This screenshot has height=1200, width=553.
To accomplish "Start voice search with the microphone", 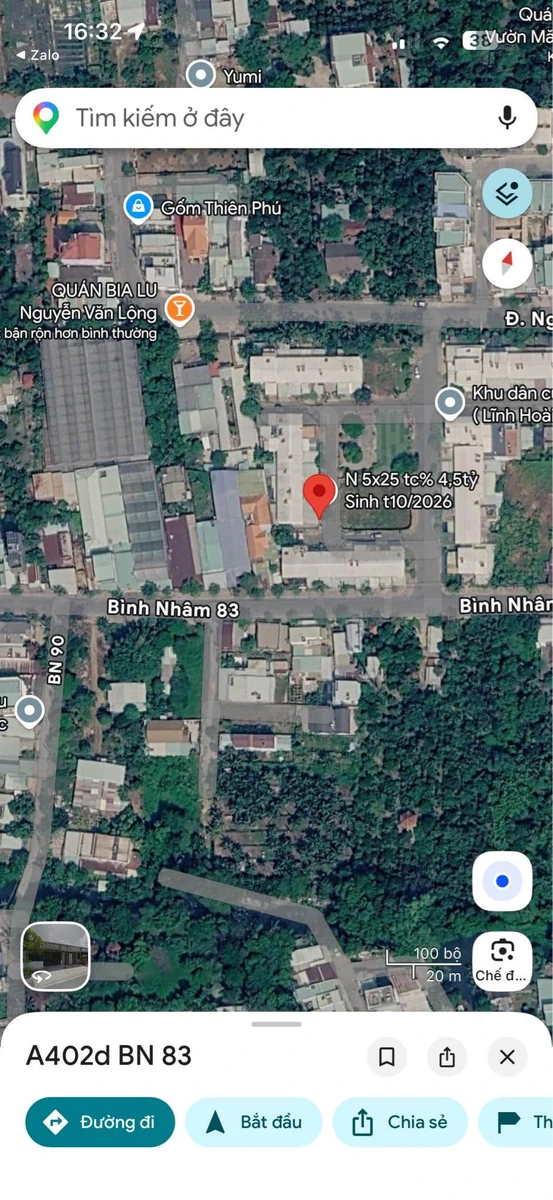I will tap(507, 118).
